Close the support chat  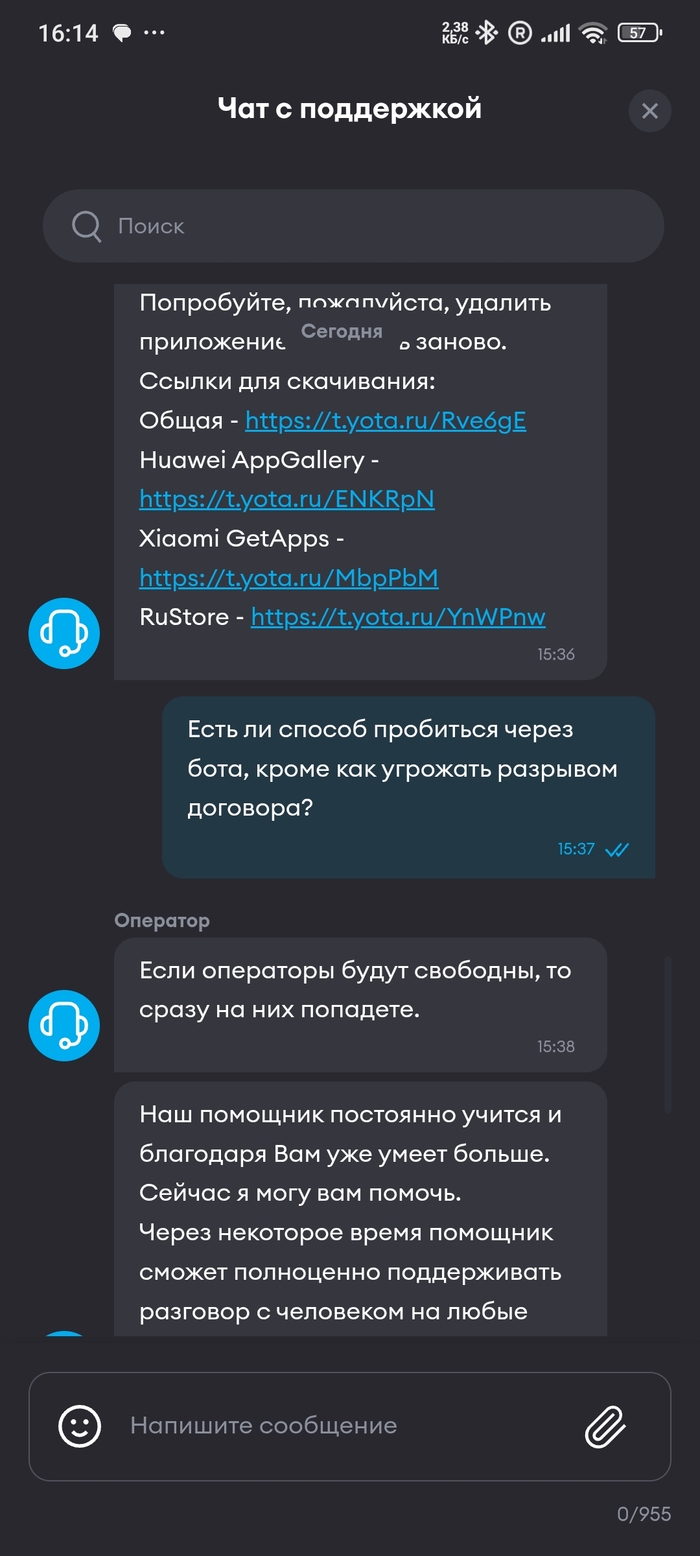(x=649, y=110)
